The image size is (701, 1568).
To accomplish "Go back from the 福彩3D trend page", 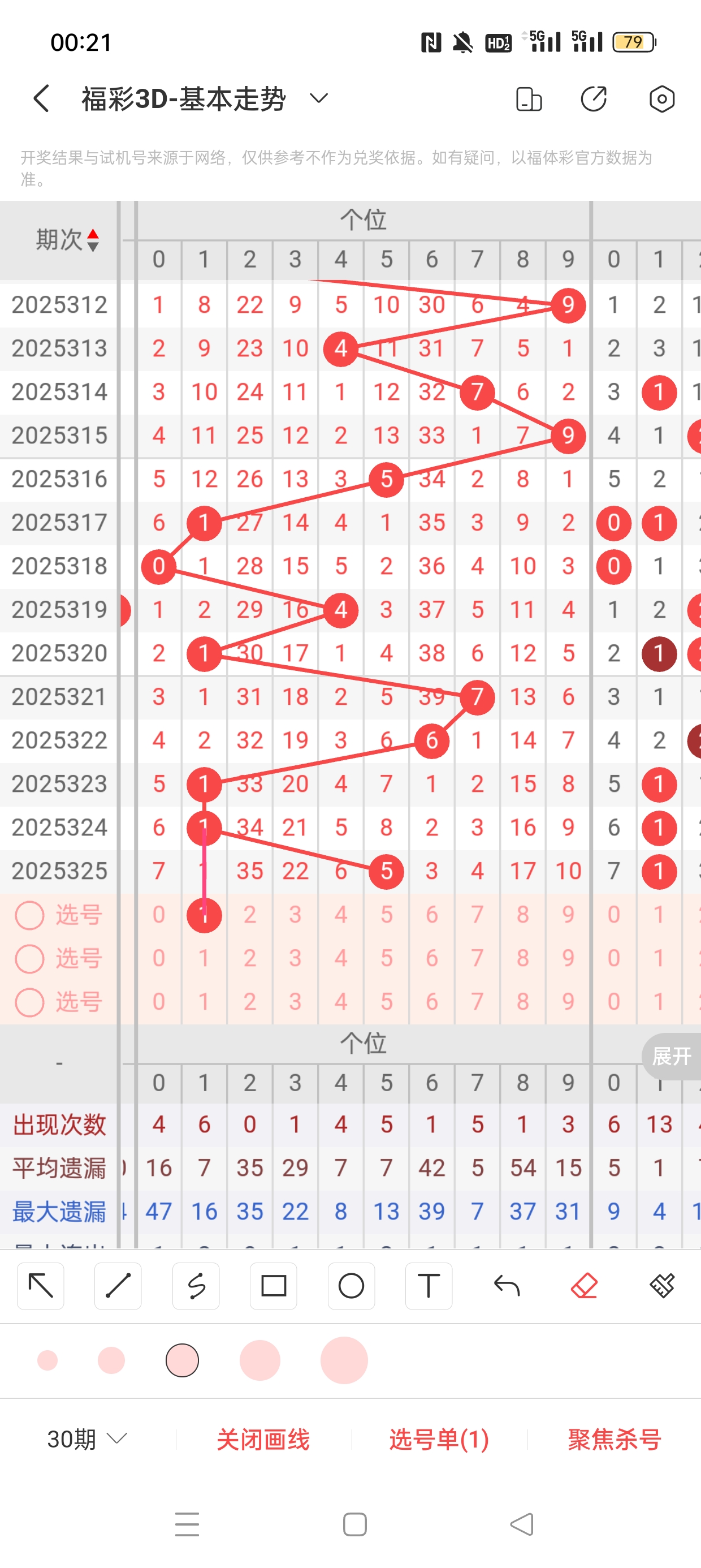I will 41,98.
